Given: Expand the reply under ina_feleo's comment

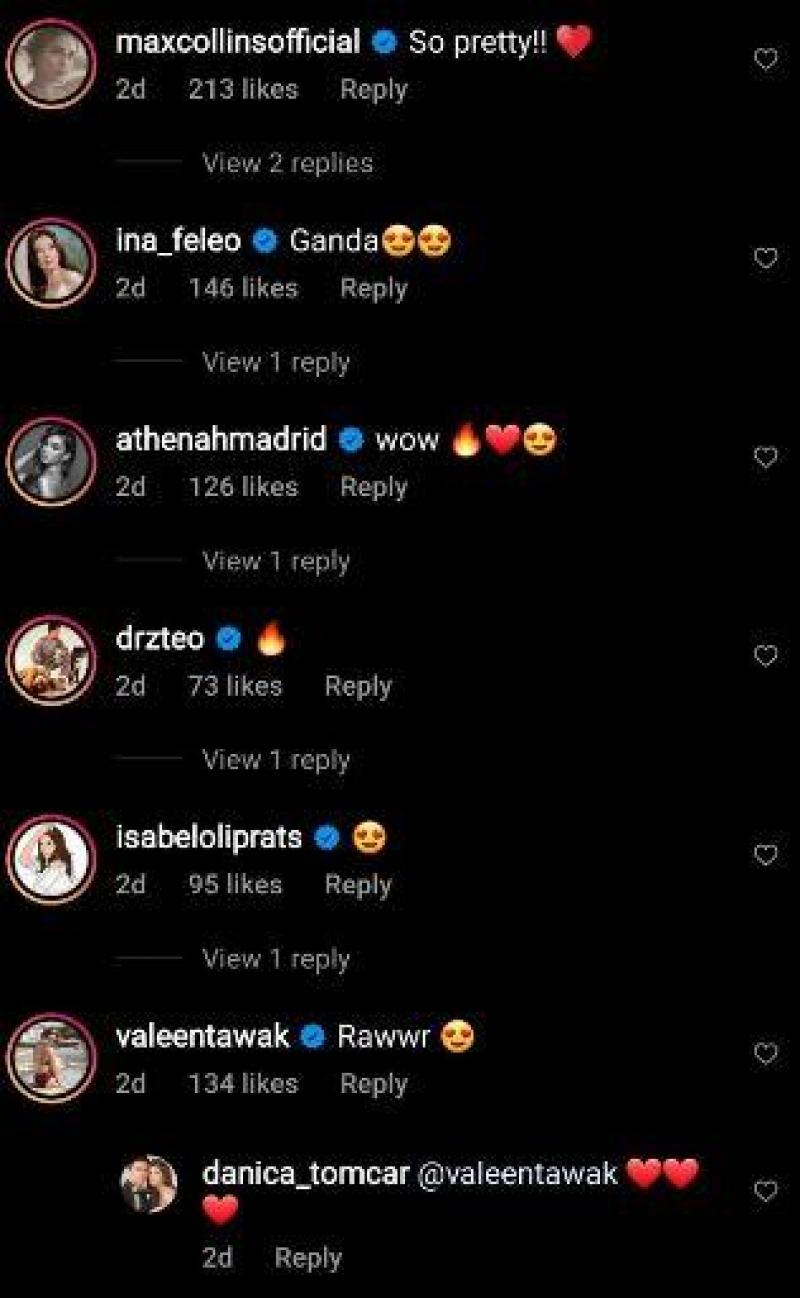Looking at the screenshot, I should click(x=276, y=362).
